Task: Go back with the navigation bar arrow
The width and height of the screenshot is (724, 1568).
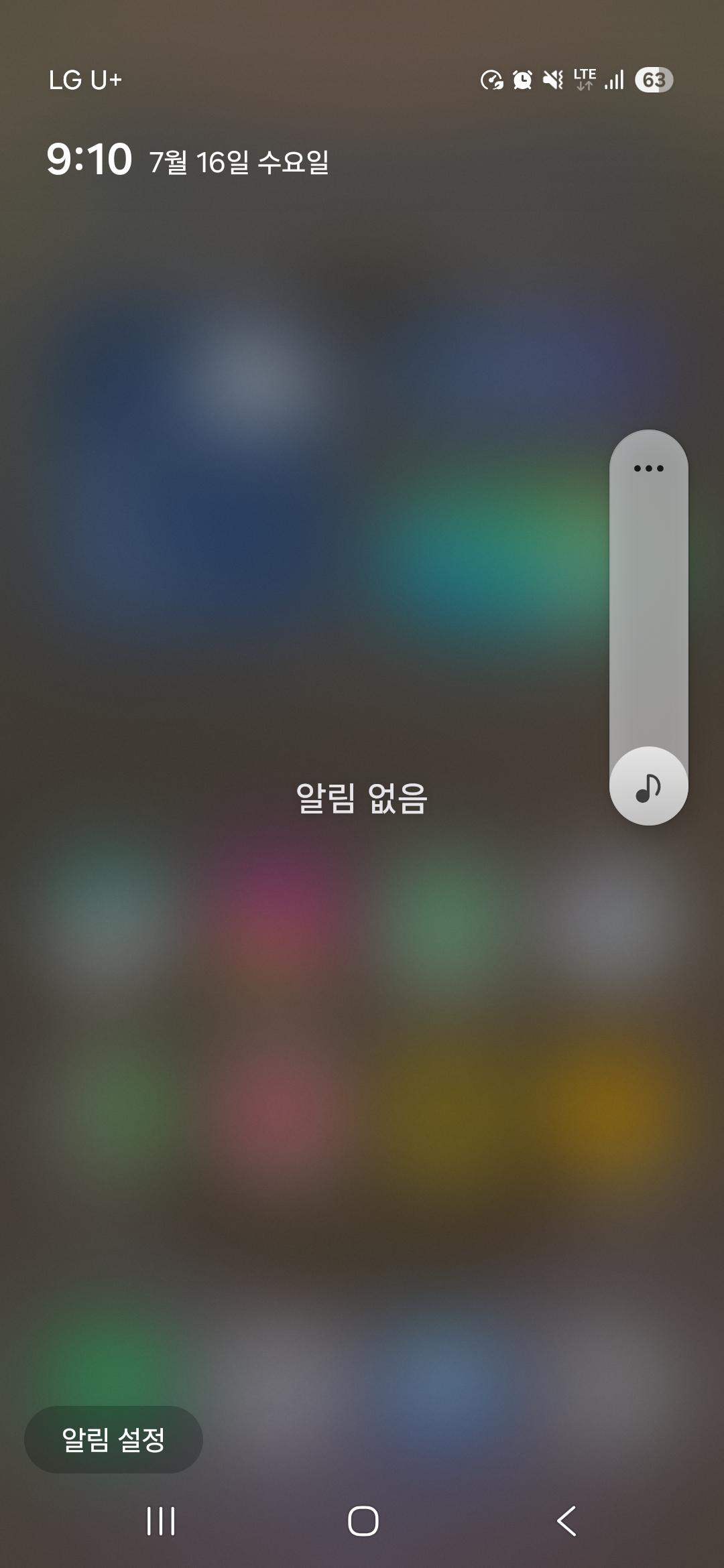Action: [566, 1521]
